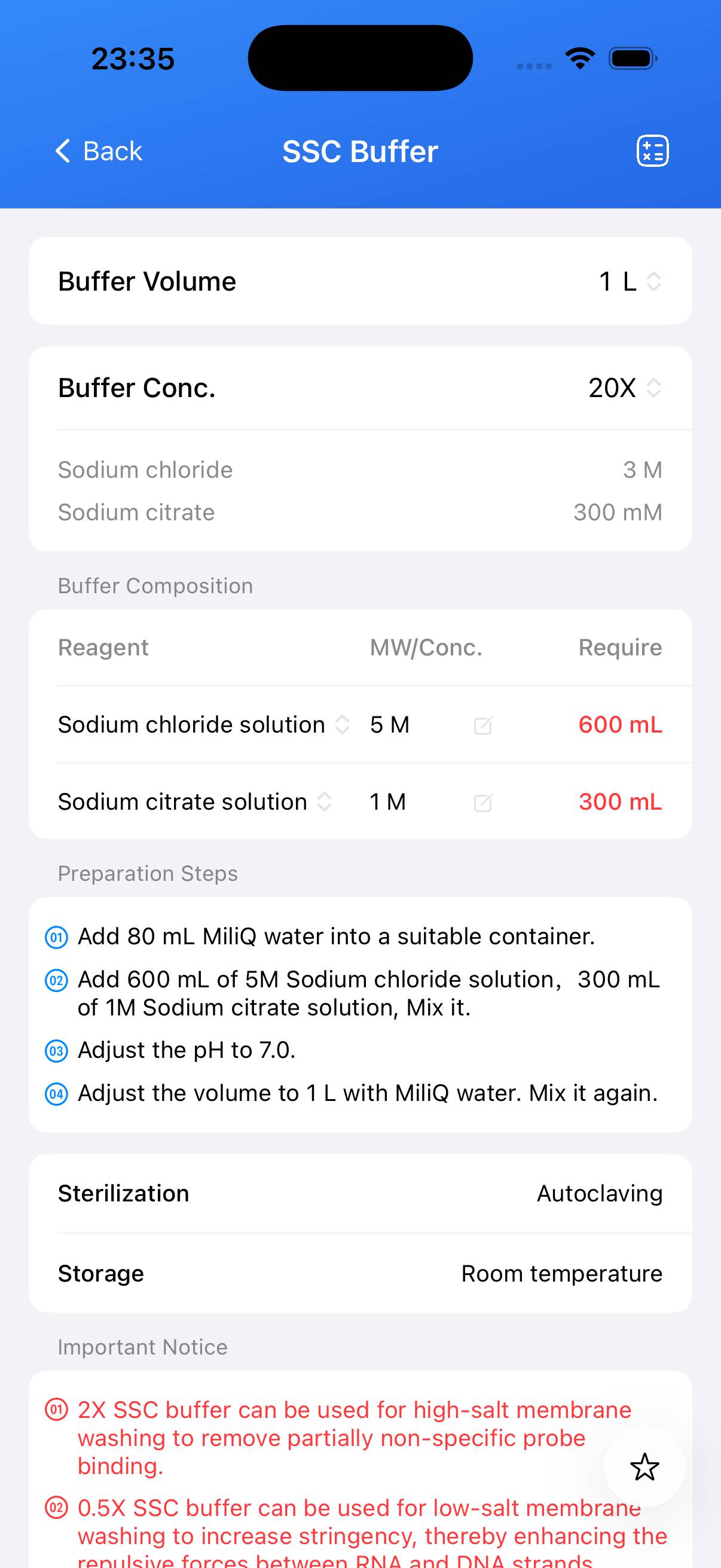Viewport: 721px width, 1568px height.
Task: Expand the Sodium citrate solution reagent selector
Action: tap(323, 802)
